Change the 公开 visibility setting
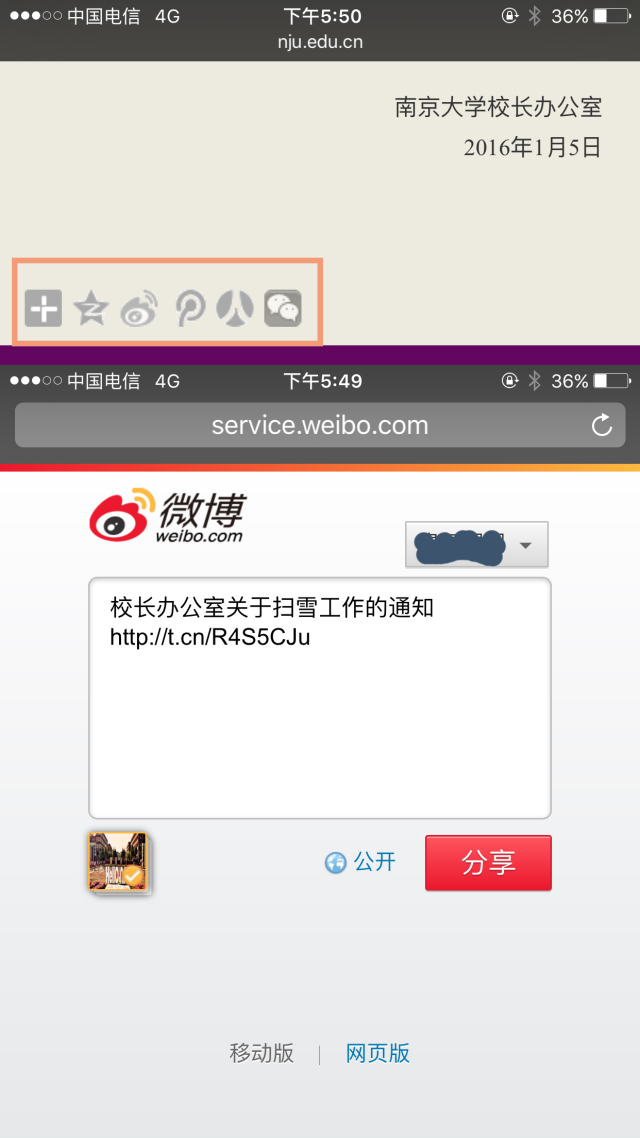The image size is (640, 1138). pyautogui.click(x=361, y=862)
